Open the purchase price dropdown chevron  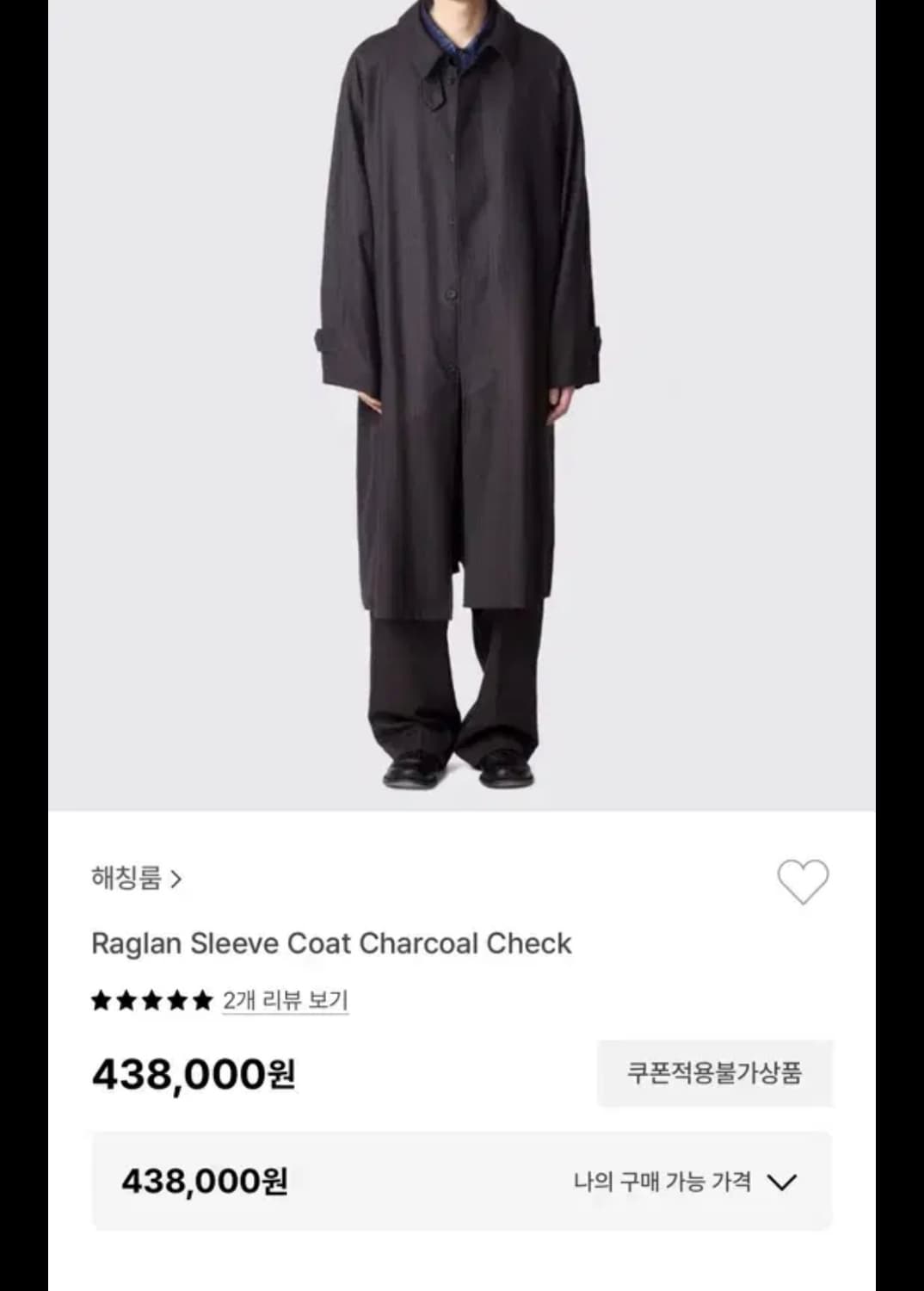click(x=783, y=1182)
